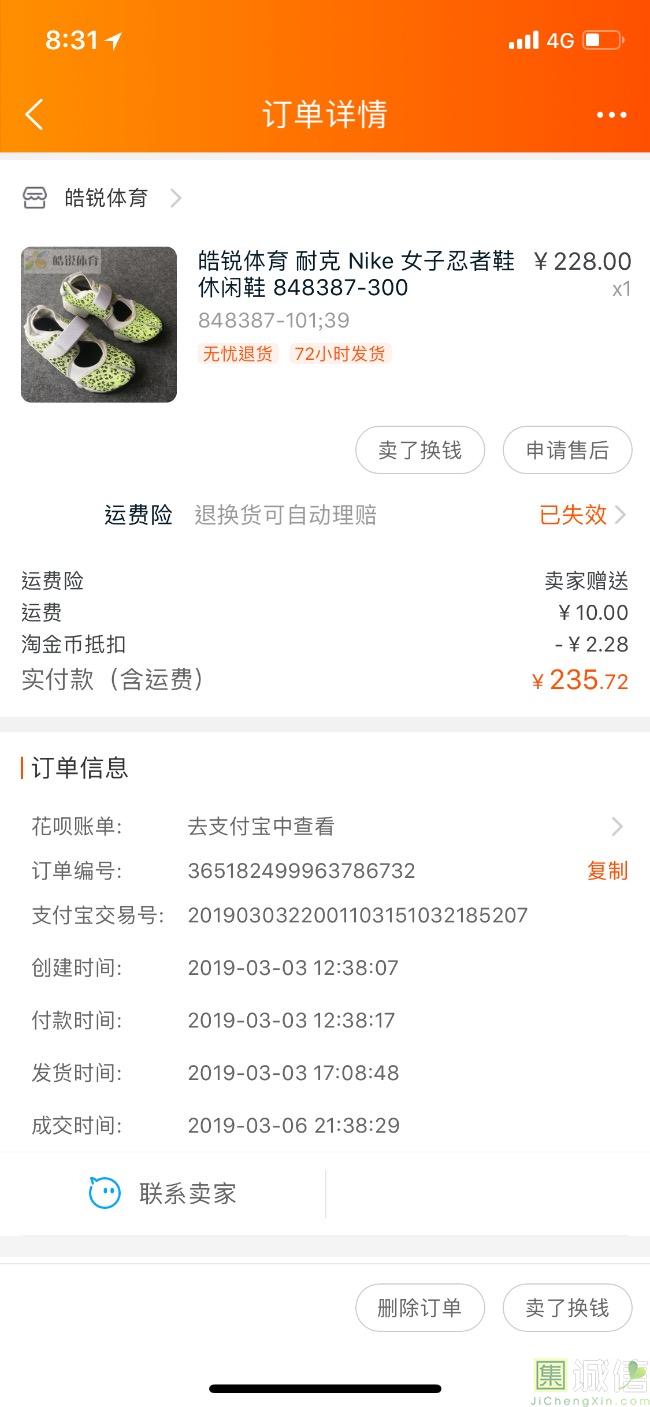Open the 皓锐体育 store page
The height and width of the screenshot is (1407, 650).
[105, 198]
